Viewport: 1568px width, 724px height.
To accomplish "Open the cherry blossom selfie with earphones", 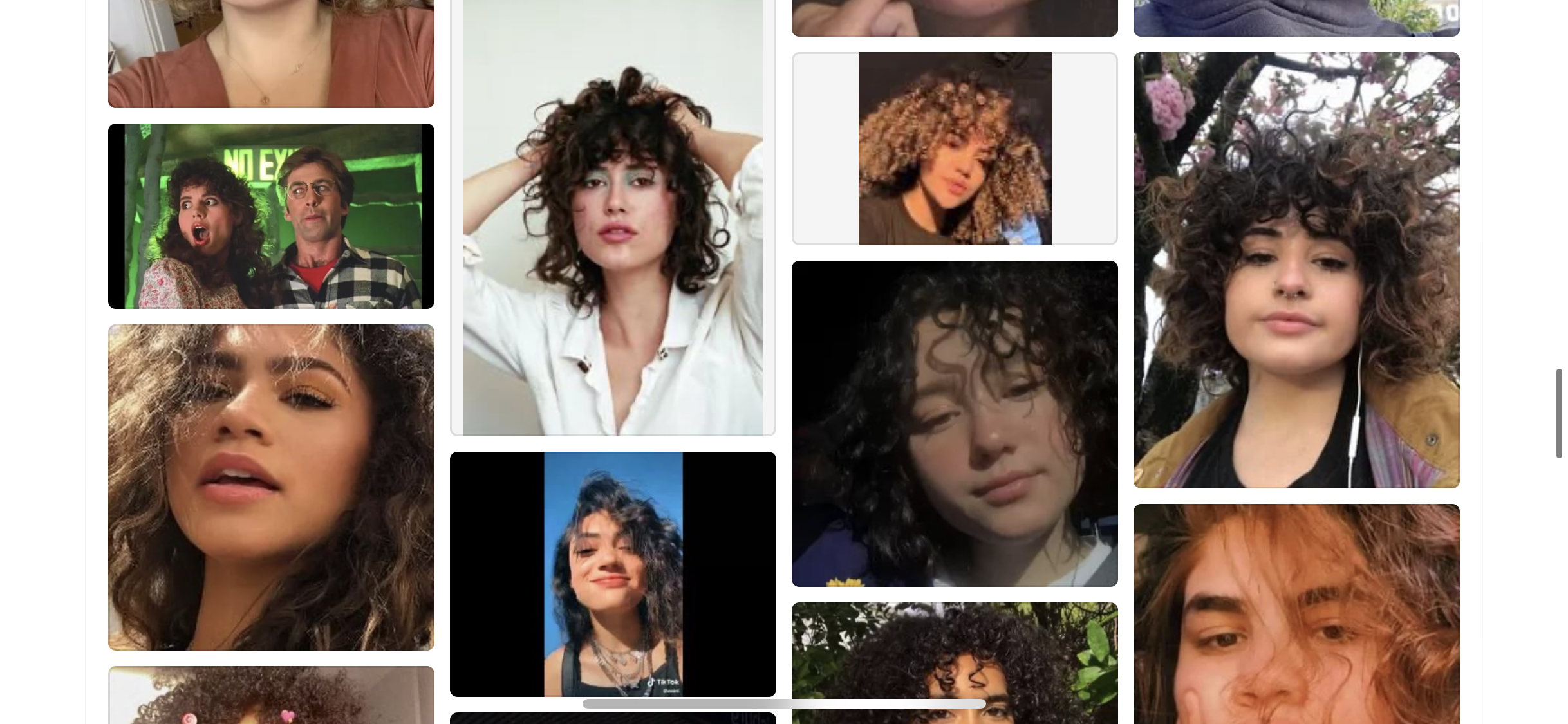I will tap(1296, 270).
